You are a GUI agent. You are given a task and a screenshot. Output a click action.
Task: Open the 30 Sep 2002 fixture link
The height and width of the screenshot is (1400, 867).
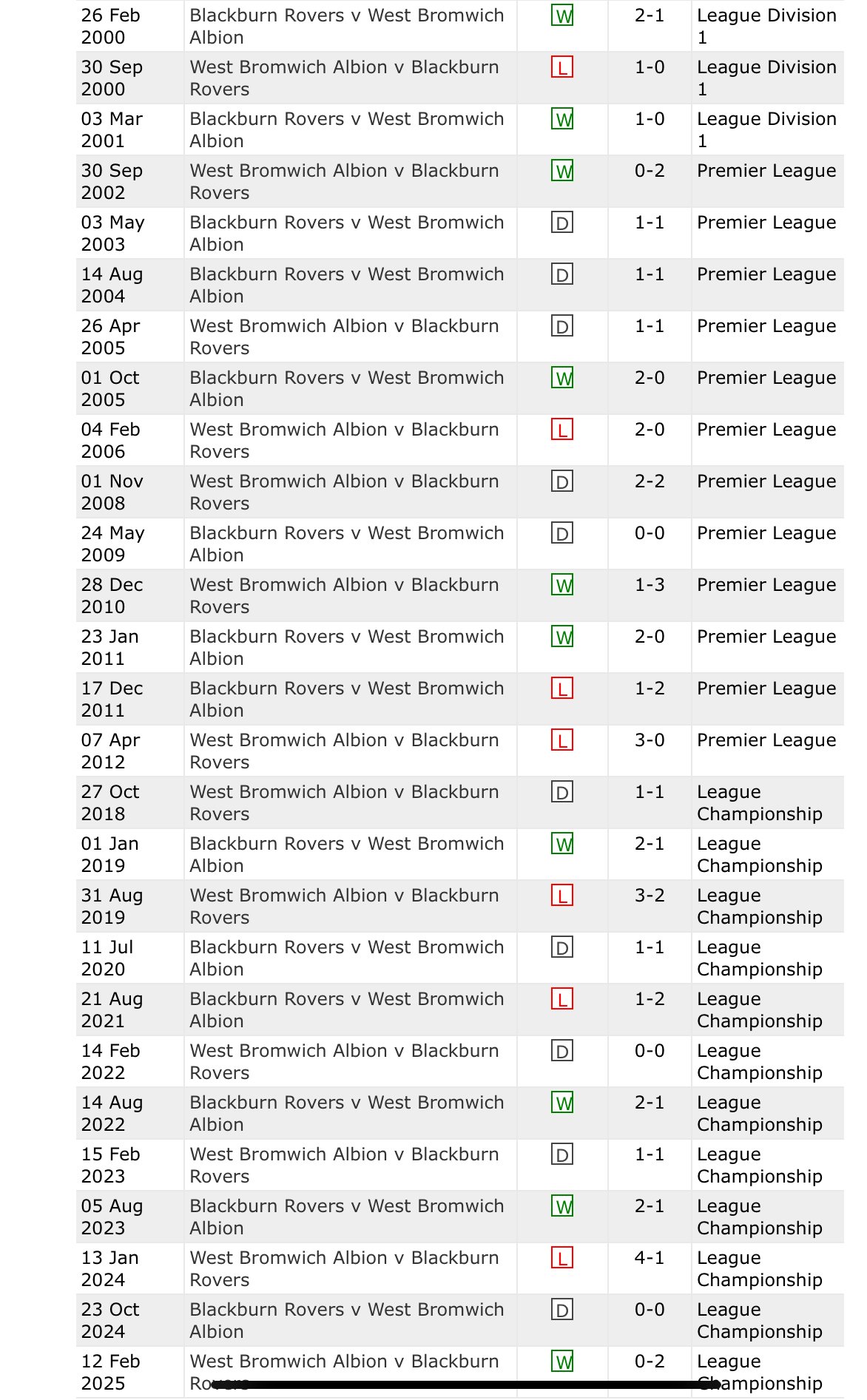click(344, 181)
